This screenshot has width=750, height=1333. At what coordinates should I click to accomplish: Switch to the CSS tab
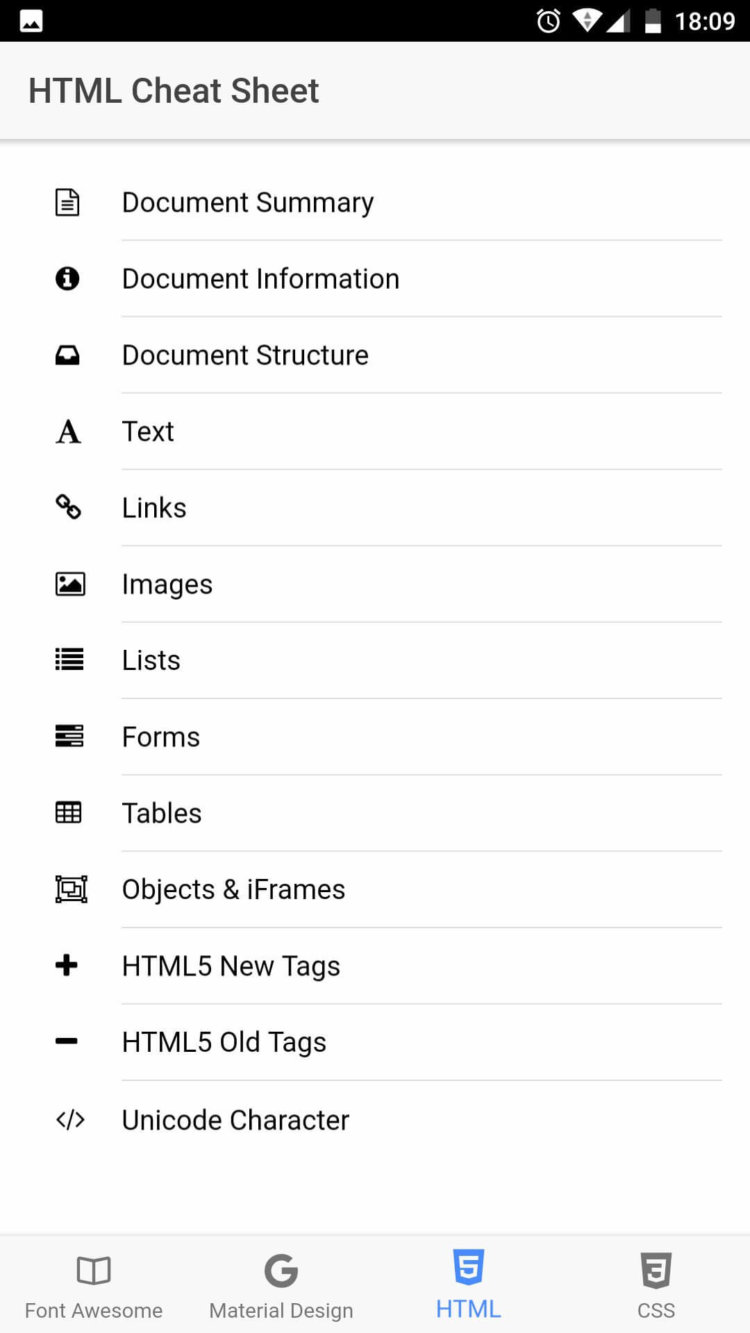pyautogui.click(x=655, y=1285)
